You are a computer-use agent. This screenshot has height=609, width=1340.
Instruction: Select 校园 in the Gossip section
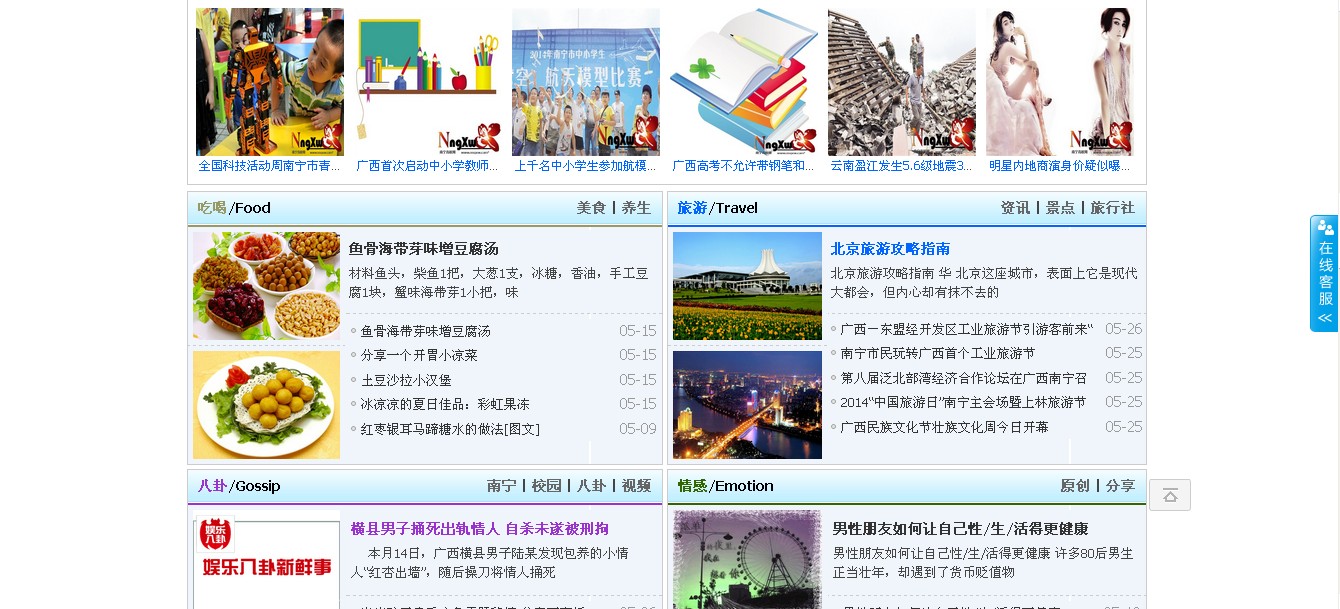(x=546, y=486)
